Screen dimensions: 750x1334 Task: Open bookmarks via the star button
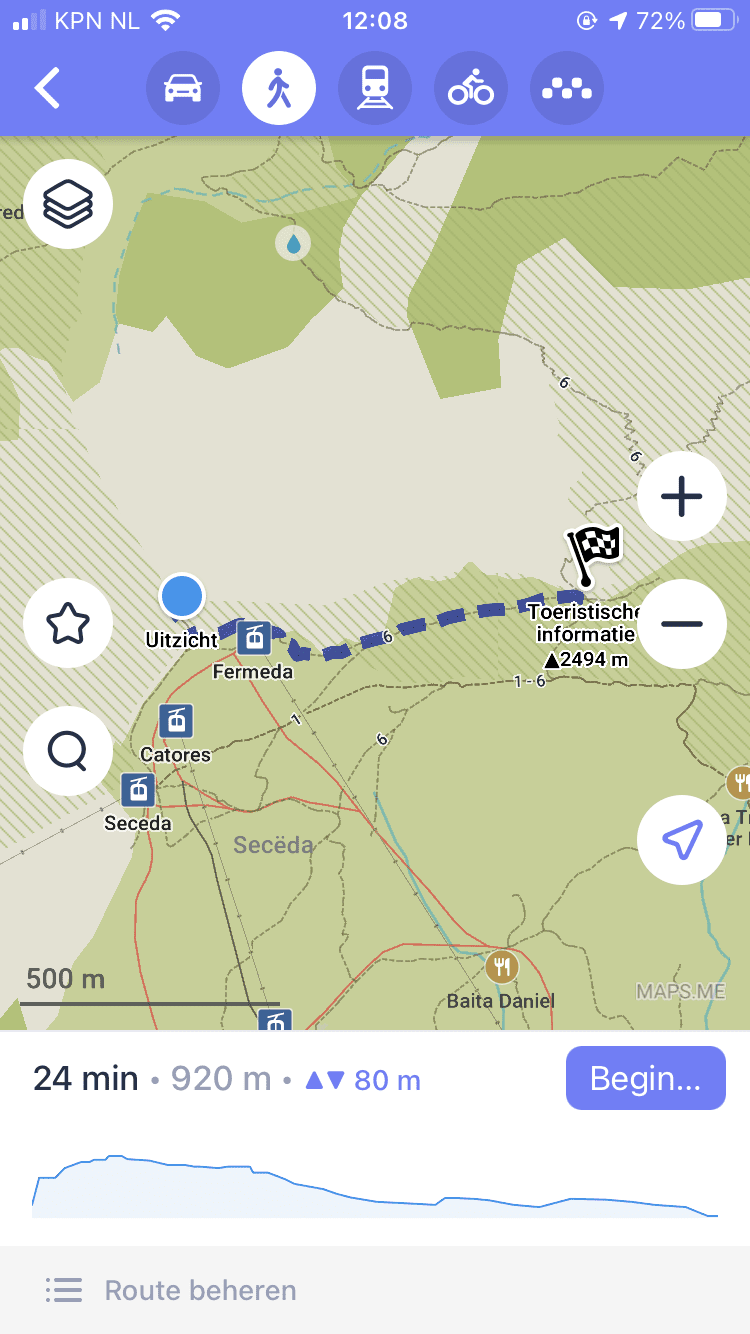pos(68,623)
